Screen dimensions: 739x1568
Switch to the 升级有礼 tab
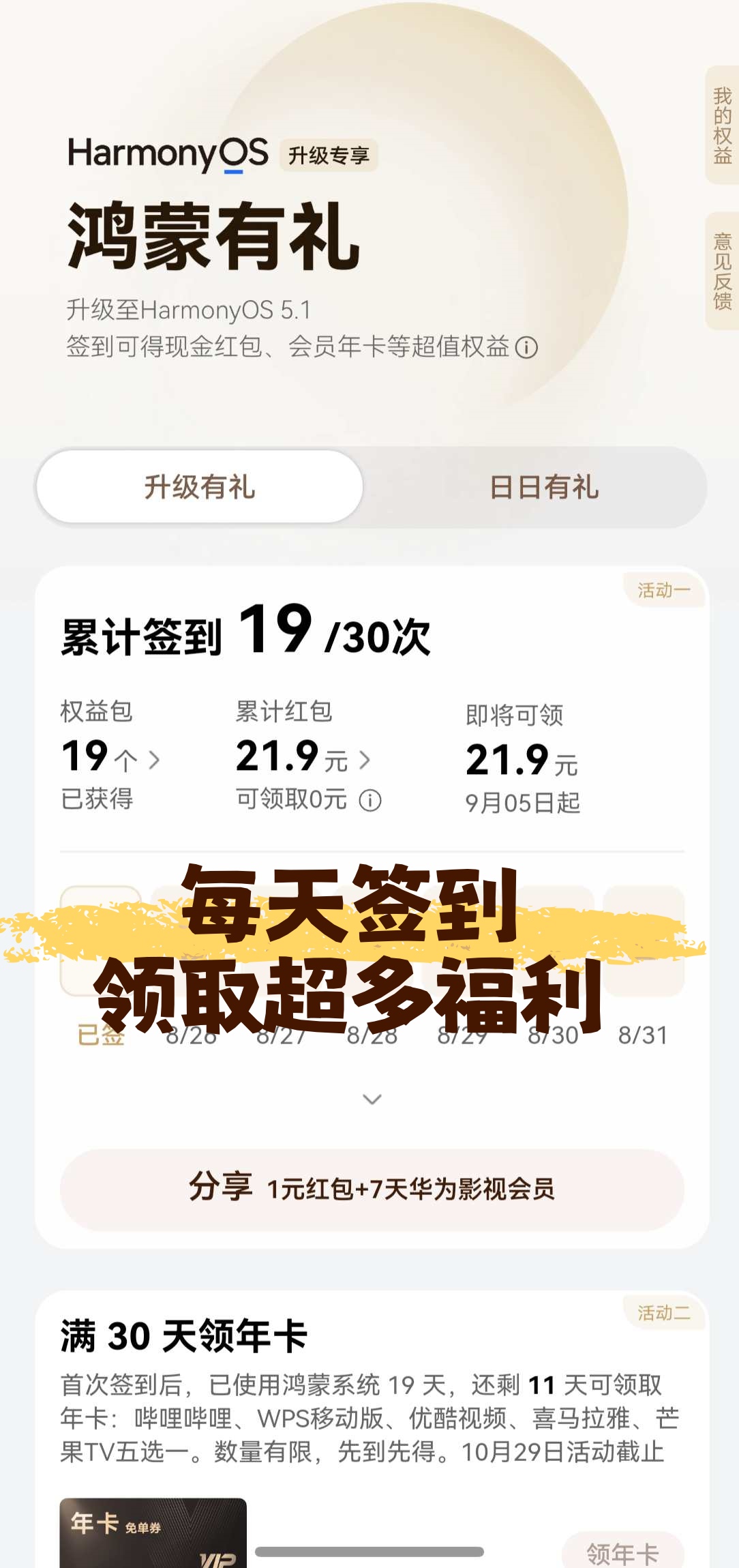[200, 487]
